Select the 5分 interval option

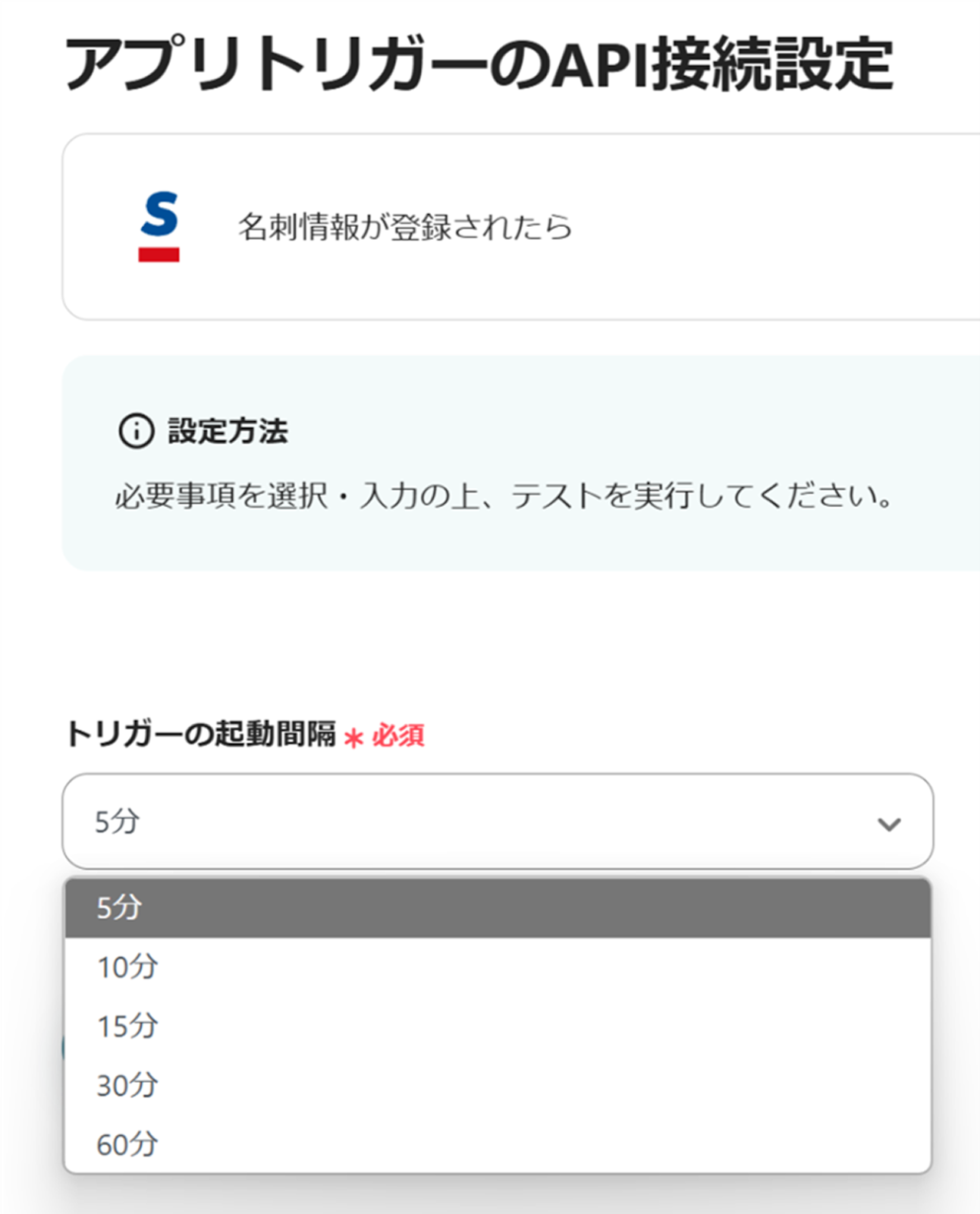(x=498, y=907)
